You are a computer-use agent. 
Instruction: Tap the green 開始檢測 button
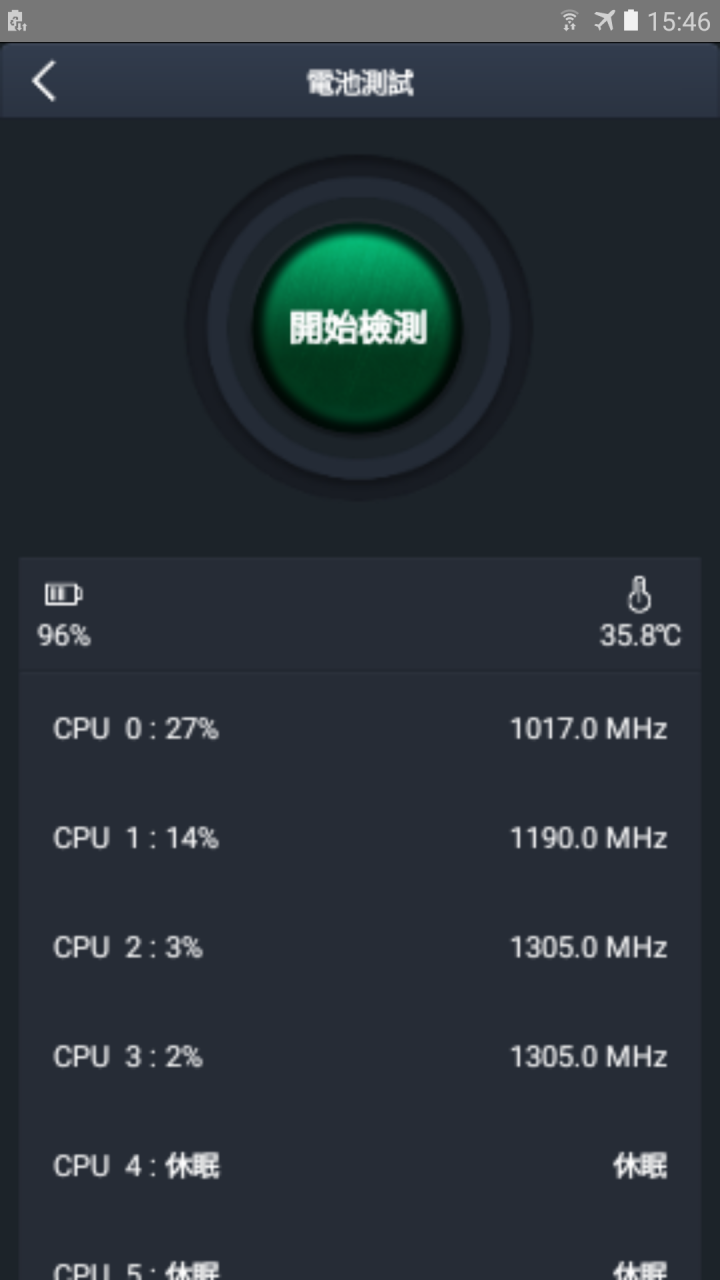(358, 327)
